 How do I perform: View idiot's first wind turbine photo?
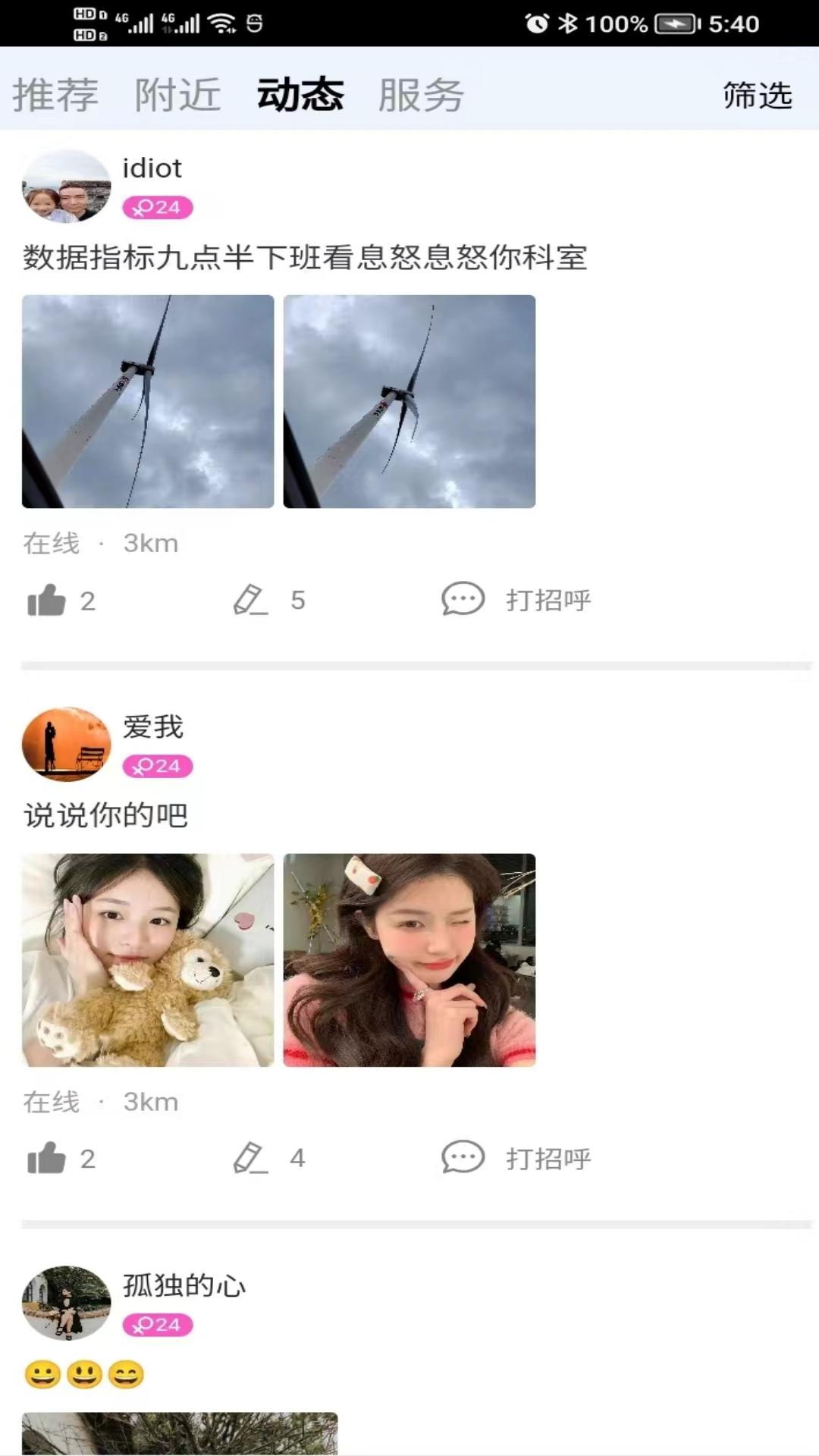pyautogui.click(x=148, y=401)
